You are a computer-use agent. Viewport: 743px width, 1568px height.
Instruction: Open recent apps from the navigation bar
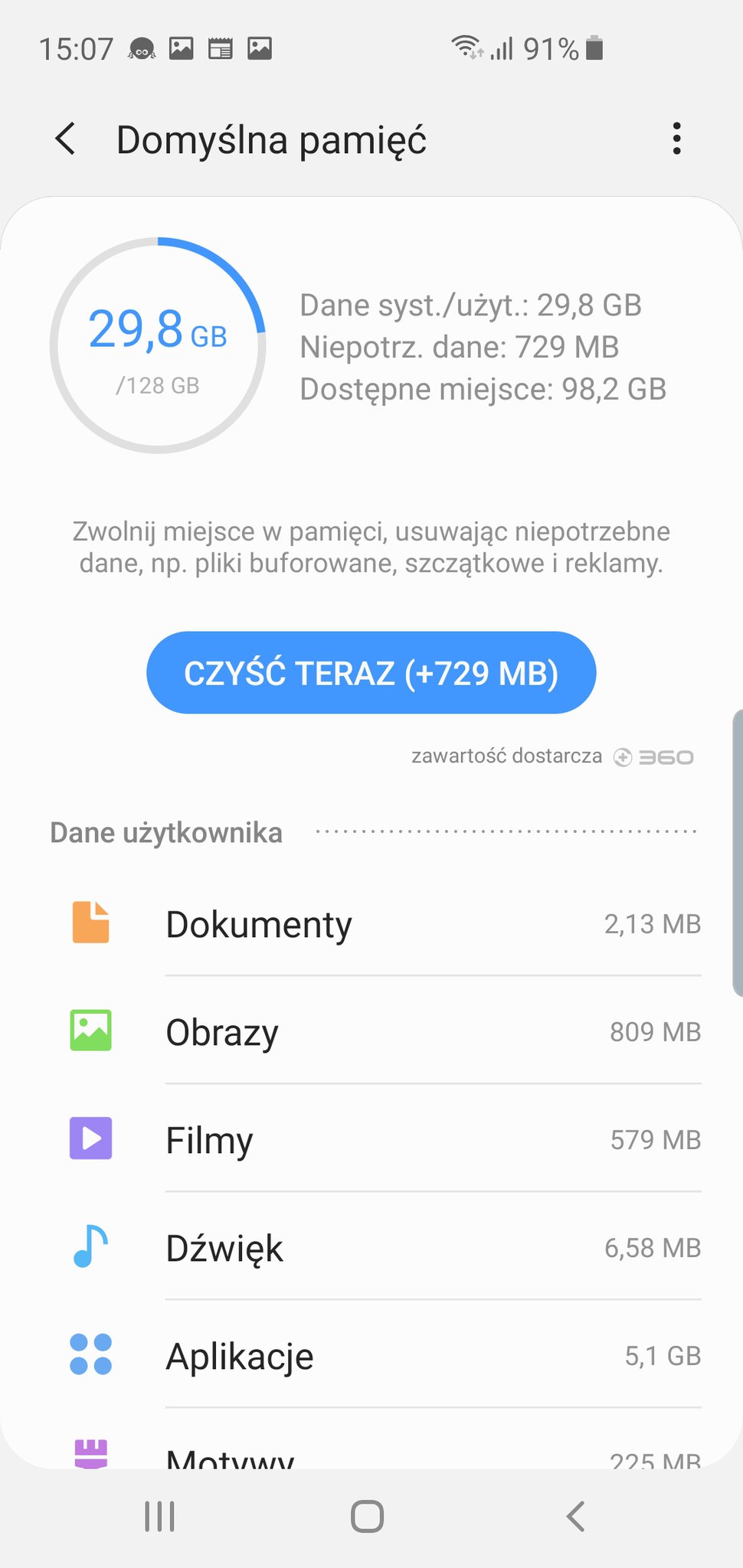coord(159,1517)
